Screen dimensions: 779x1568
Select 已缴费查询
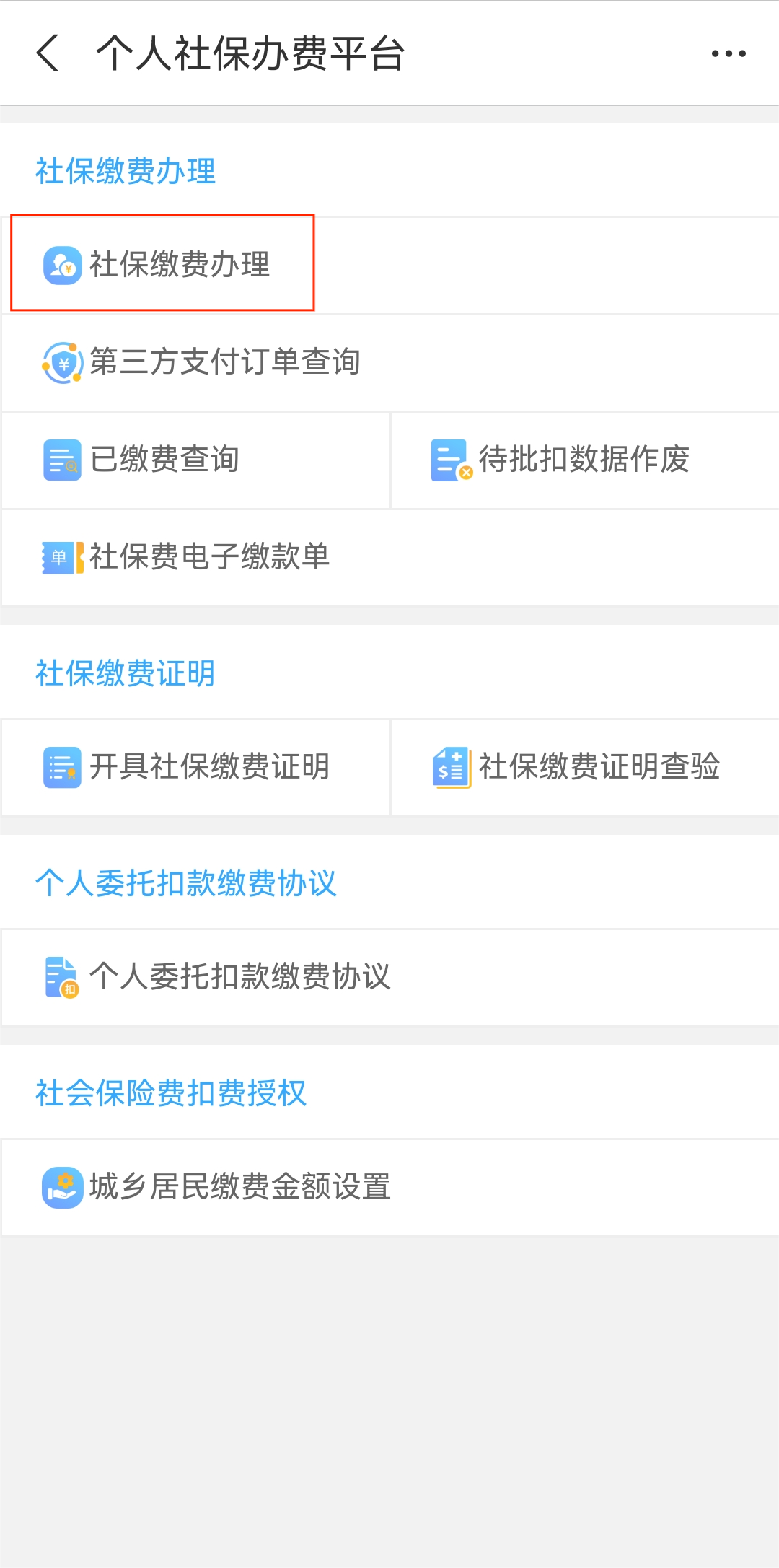[195, 460]
